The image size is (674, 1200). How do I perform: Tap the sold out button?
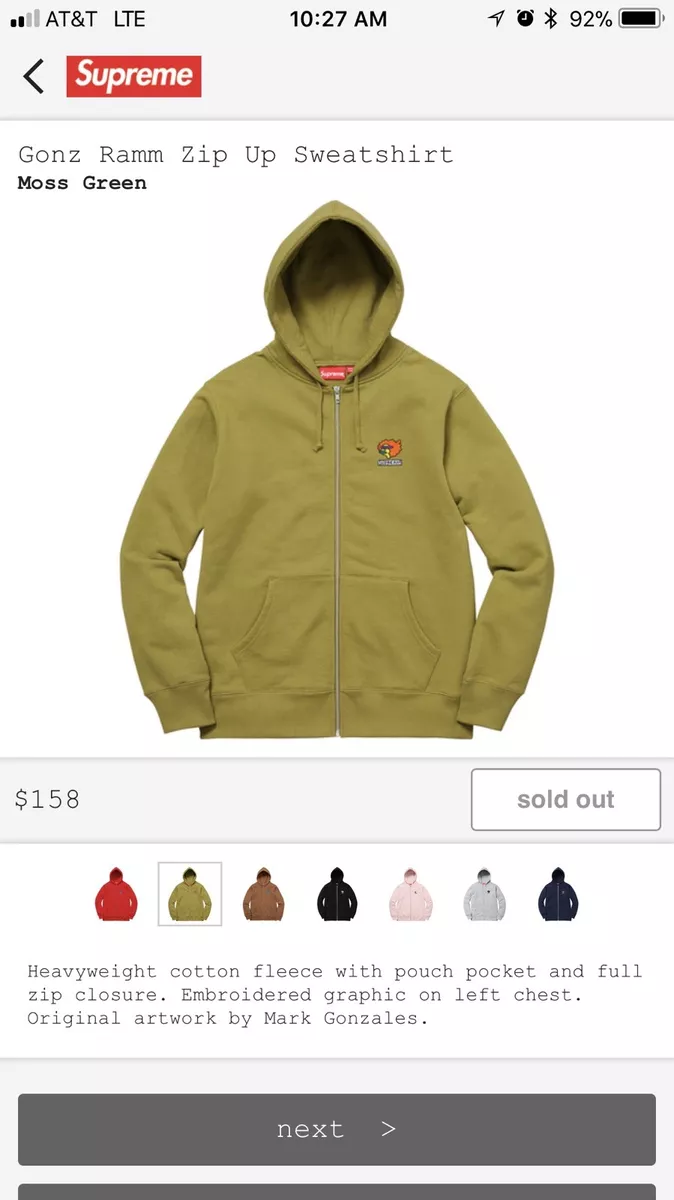coord(566,799)
